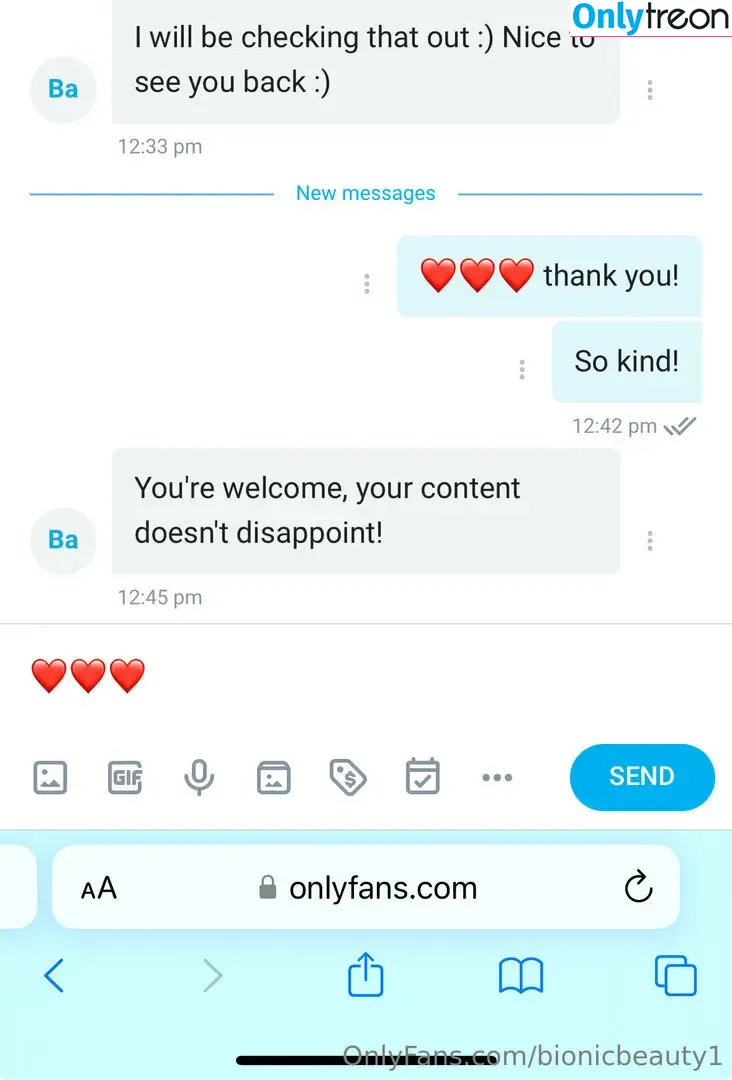Show more compose options (three dots)

coord(497,777)
